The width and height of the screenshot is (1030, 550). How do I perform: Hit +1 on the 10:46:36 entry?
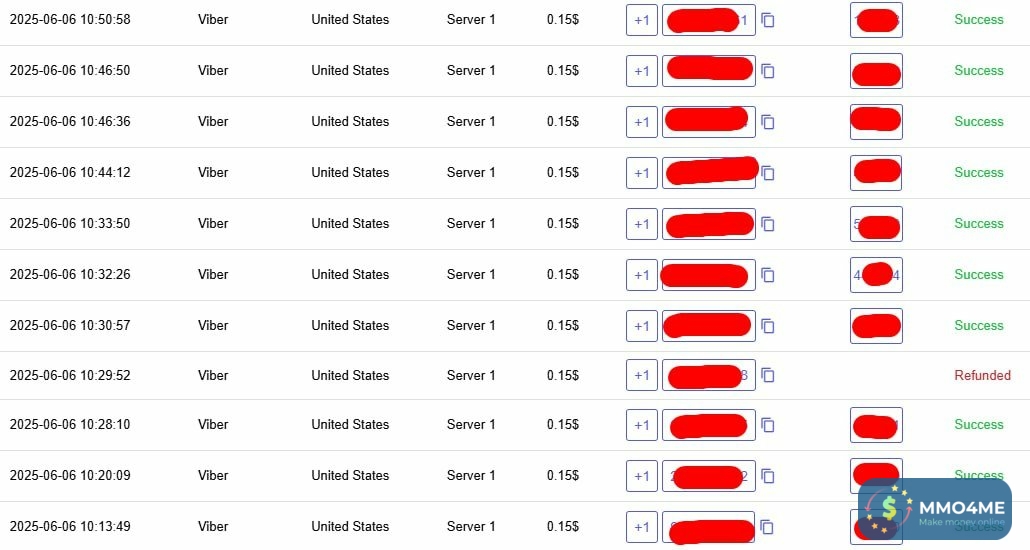click(x=641, y=122)
